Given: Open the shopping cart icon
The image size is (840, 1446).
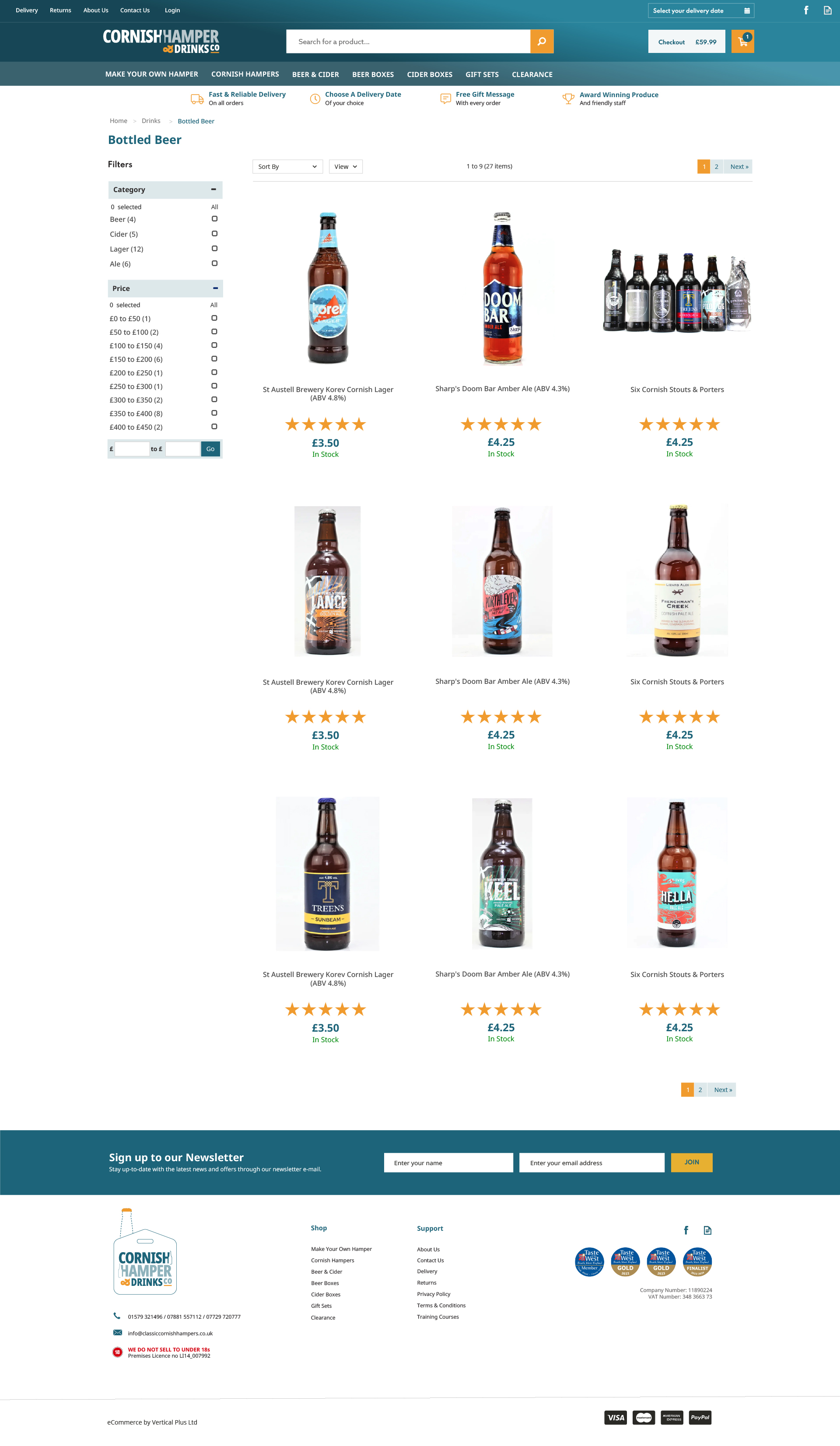Looking at the screenshot, I should point(742,41).
